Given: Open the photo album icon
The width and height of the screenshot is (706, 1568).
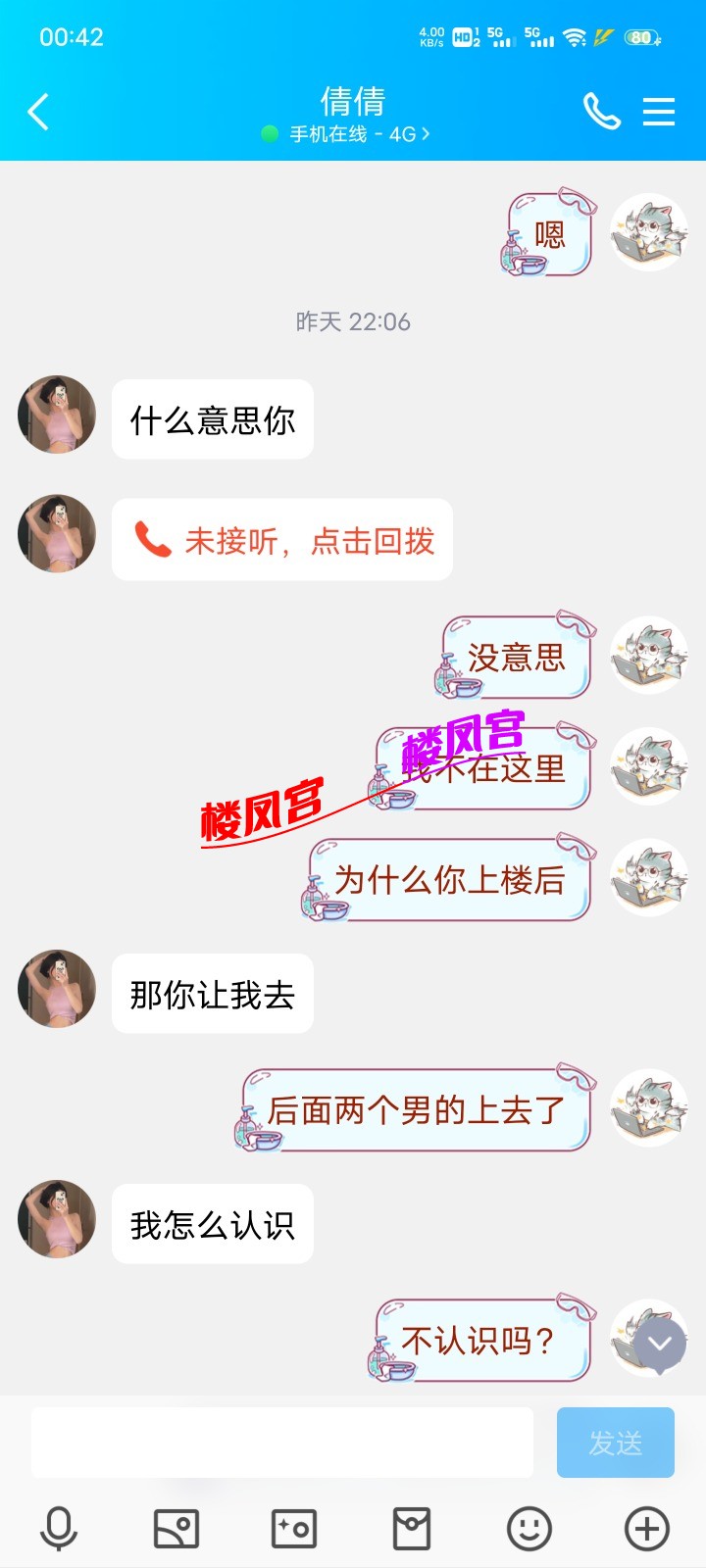Looking at the screenshot, I should click(x=176, y=1527).
